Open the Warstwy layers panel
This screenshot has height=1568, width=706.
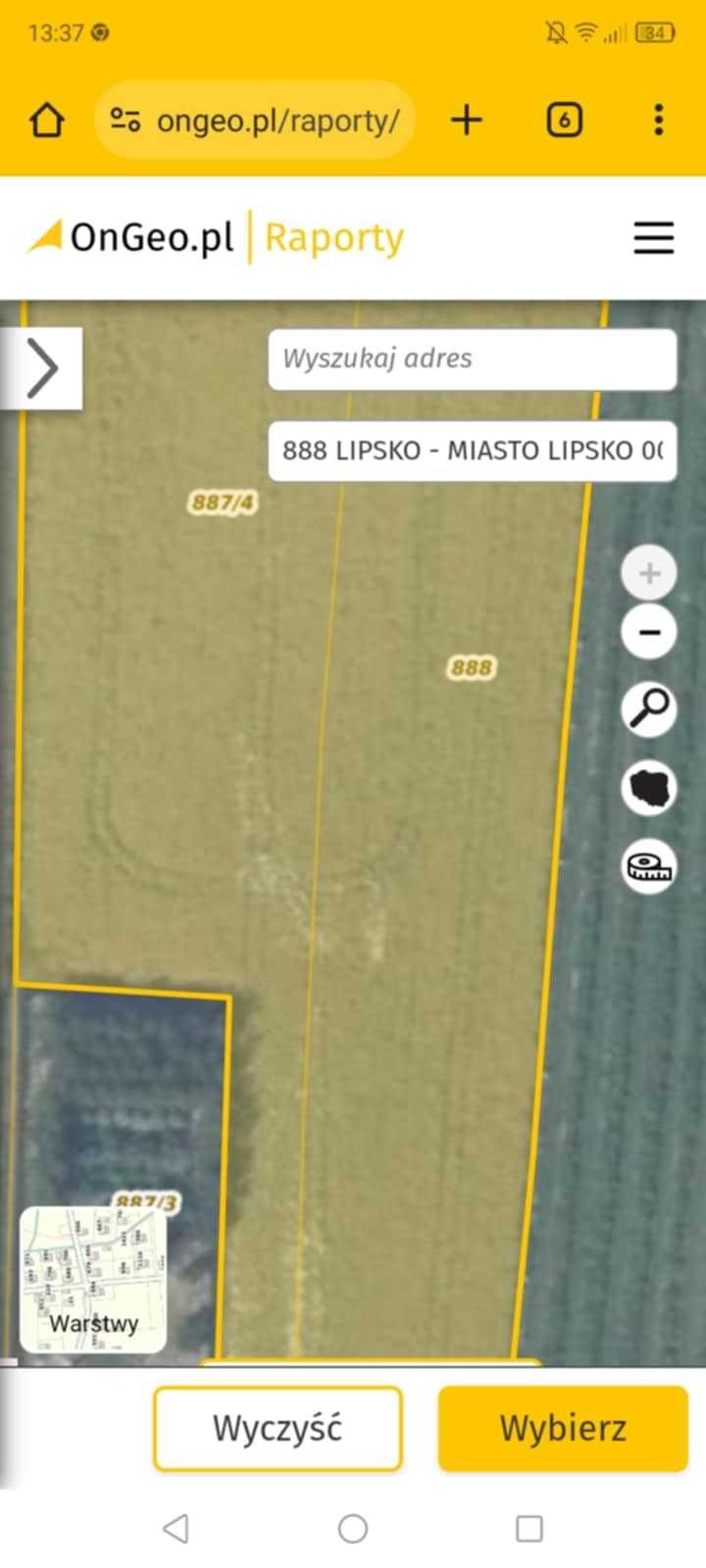point(93,1280)
